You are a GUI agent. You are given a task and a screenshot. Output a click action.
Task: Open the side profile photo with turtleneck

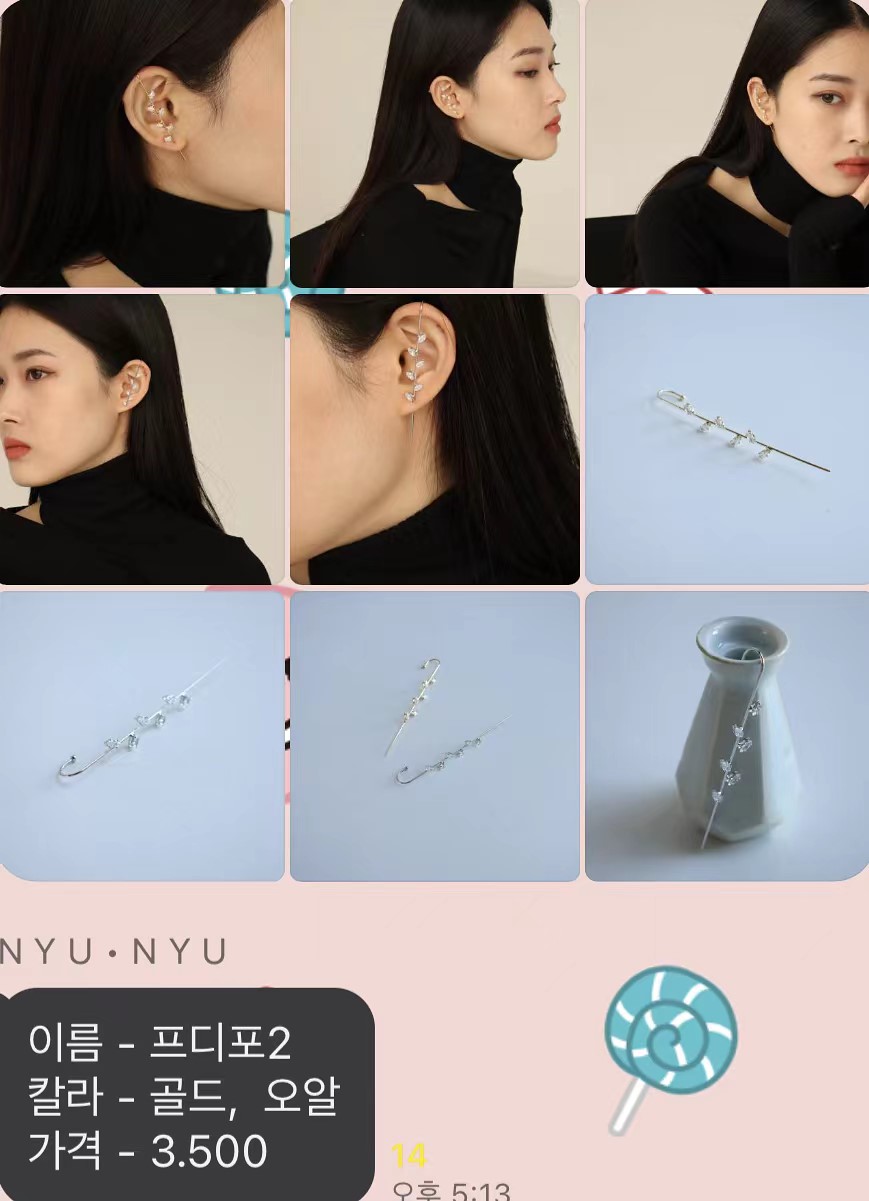pos(434,142)
